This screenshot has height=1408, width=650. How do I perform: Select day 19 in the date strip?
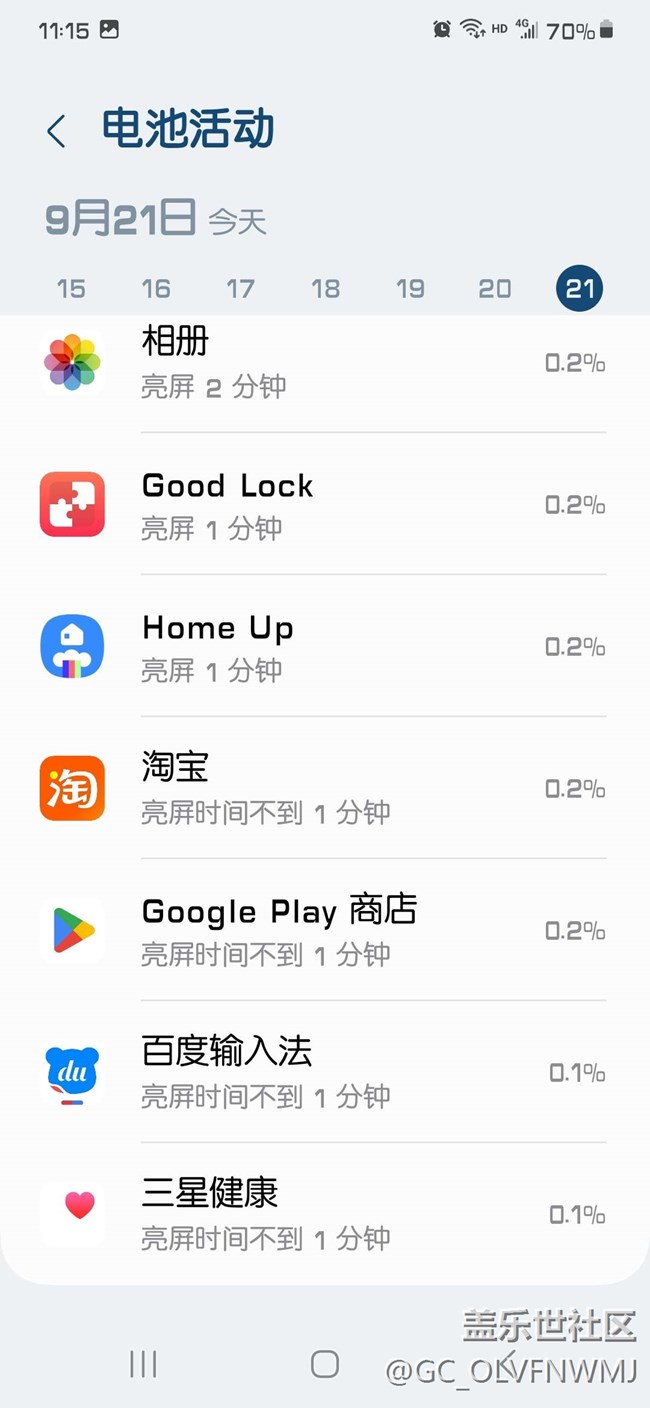coord(410,288)
